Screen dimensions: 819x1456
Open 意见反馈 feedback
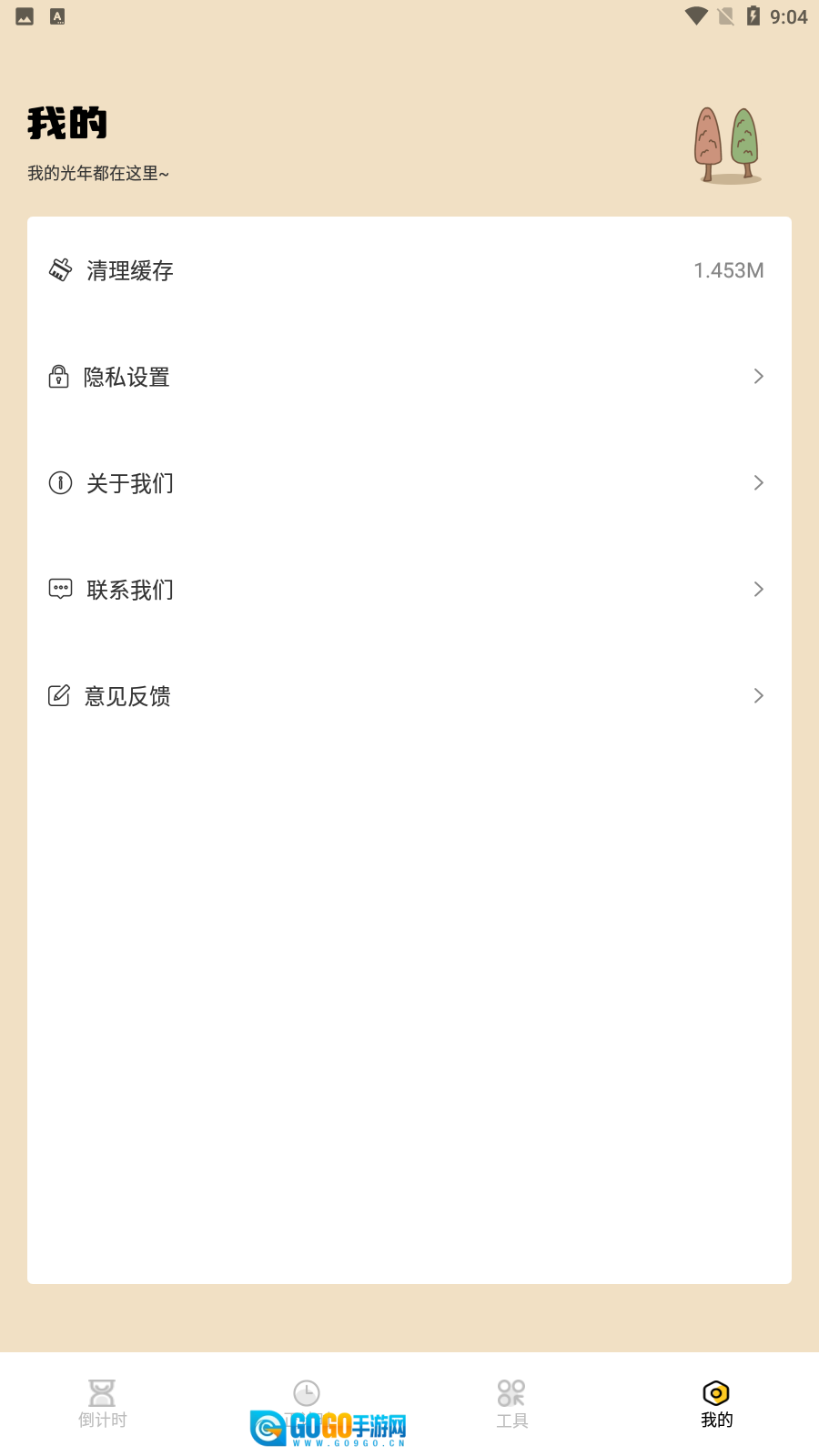coord(127,696)
